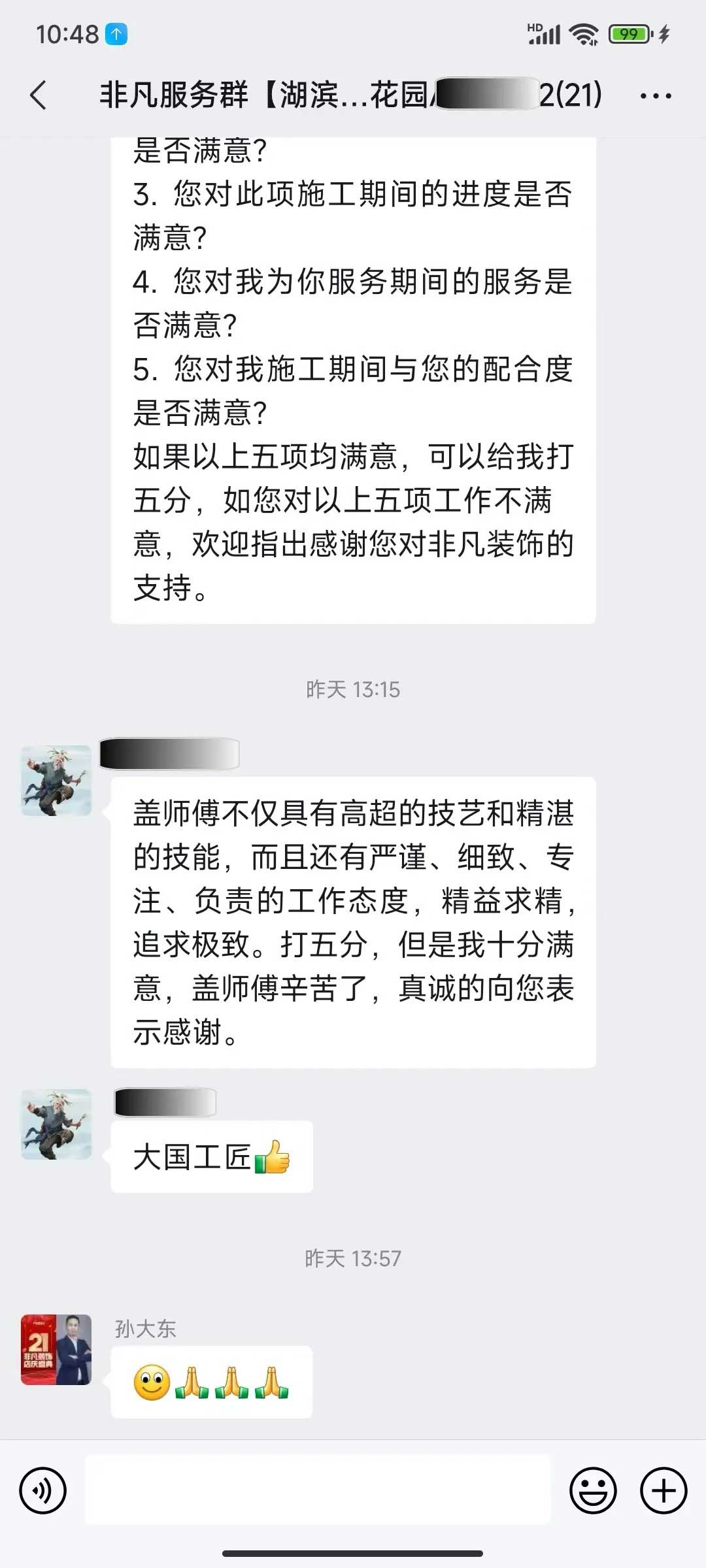
Task: Go back from the group chat
Action: (39, 95)
